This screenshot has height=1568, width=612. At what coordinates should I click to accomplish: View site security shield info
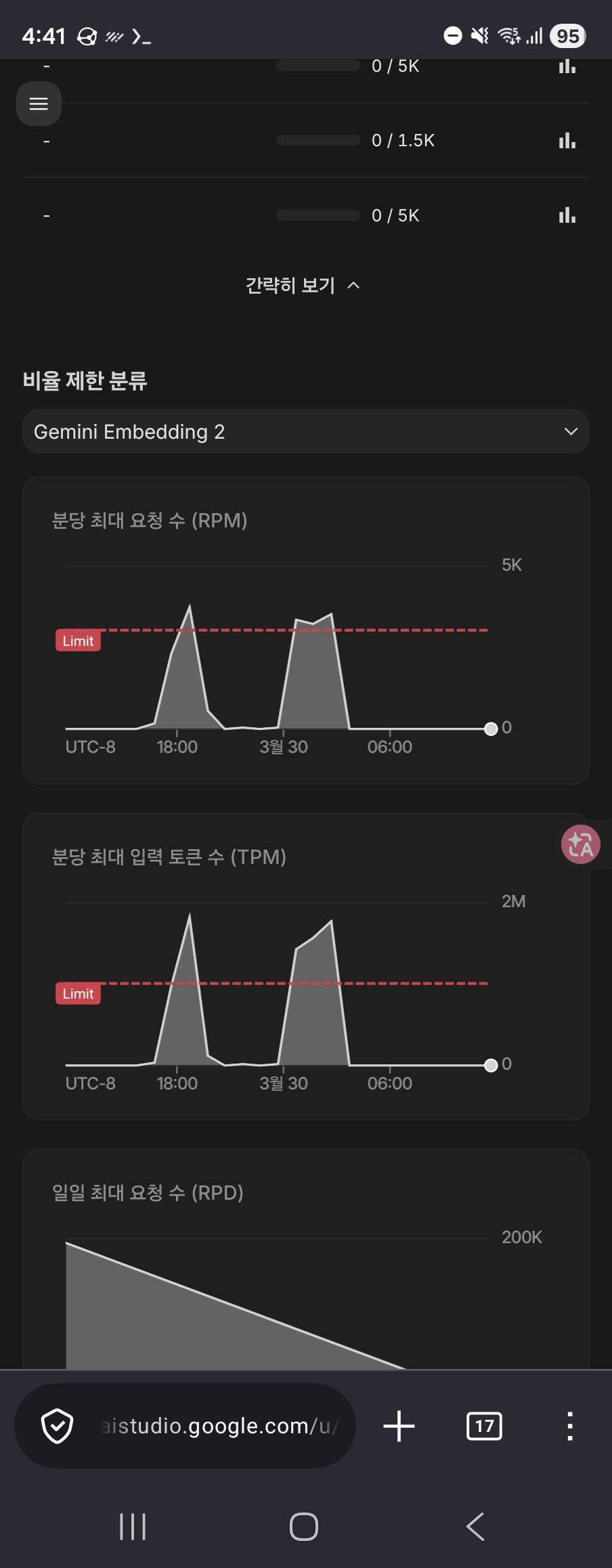pos(58,1426)
